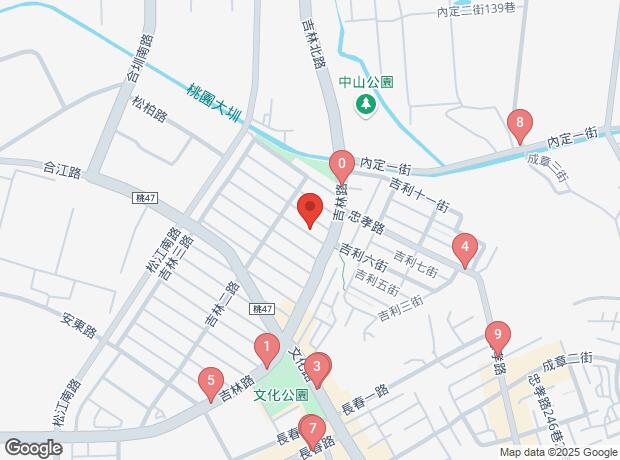Open the 中山公園 park point of interest

366,104
